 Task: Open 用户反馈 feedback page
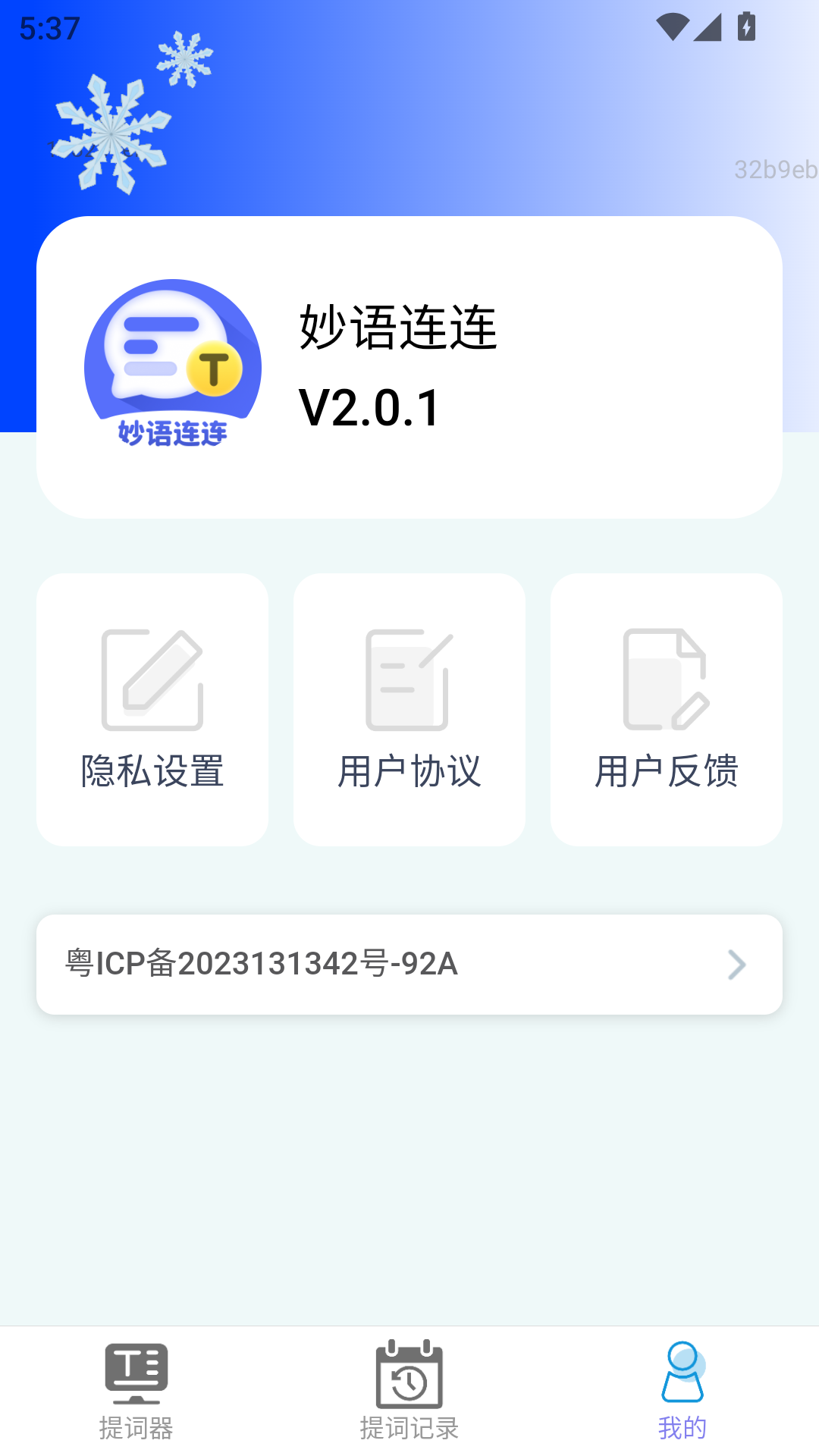pyautogui.click(x=667, y=710)
